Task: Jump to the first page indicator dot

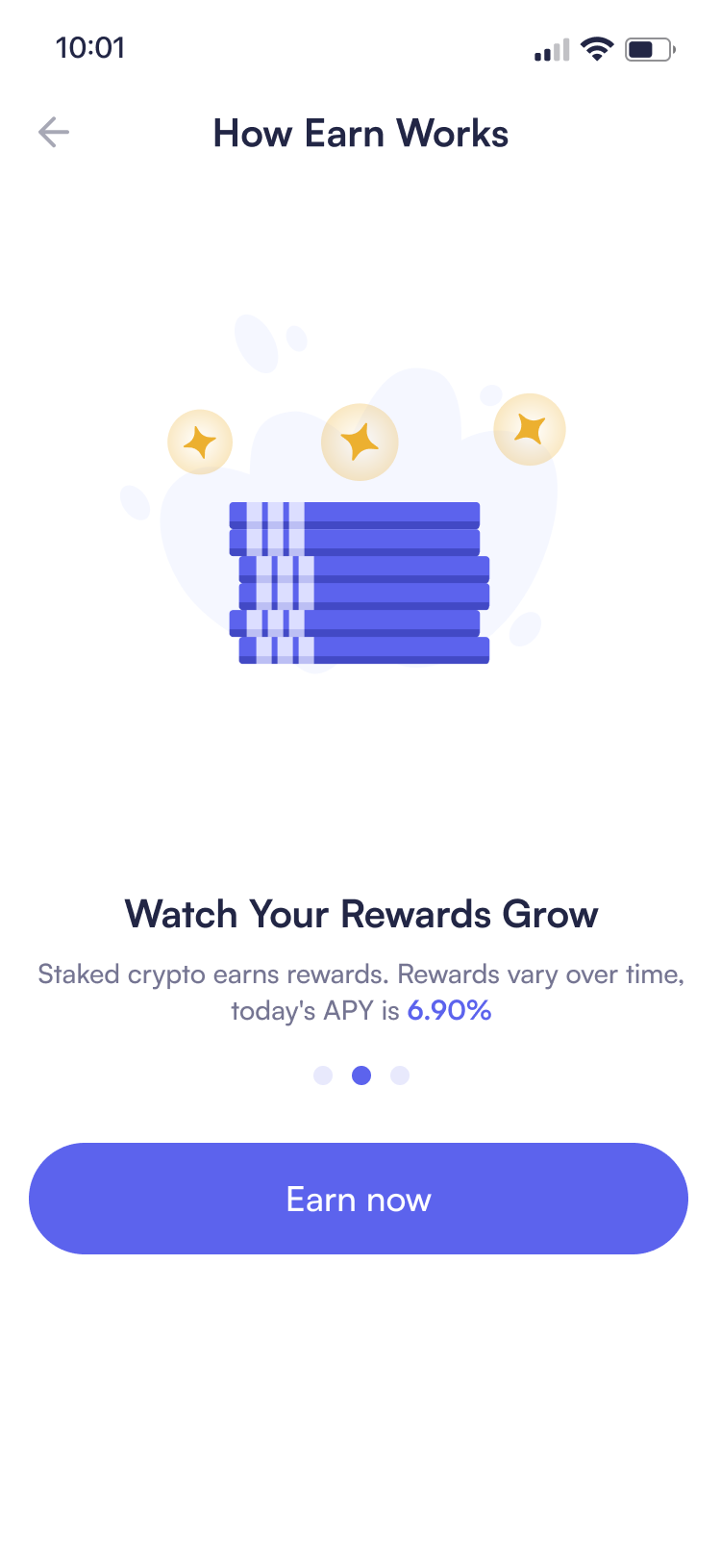Action: coord(323,1075)
